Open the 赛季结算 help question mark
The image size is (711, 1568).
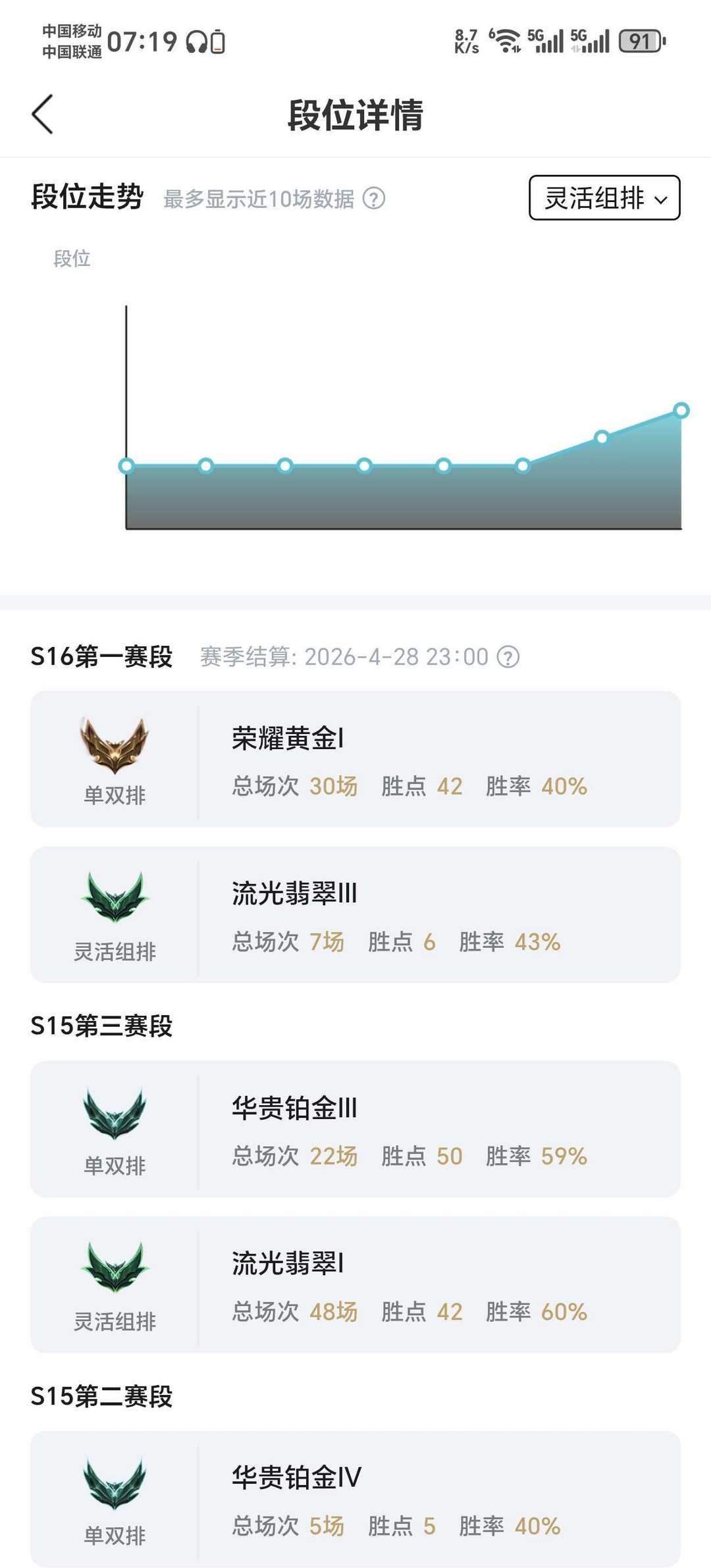pos(508,656)
